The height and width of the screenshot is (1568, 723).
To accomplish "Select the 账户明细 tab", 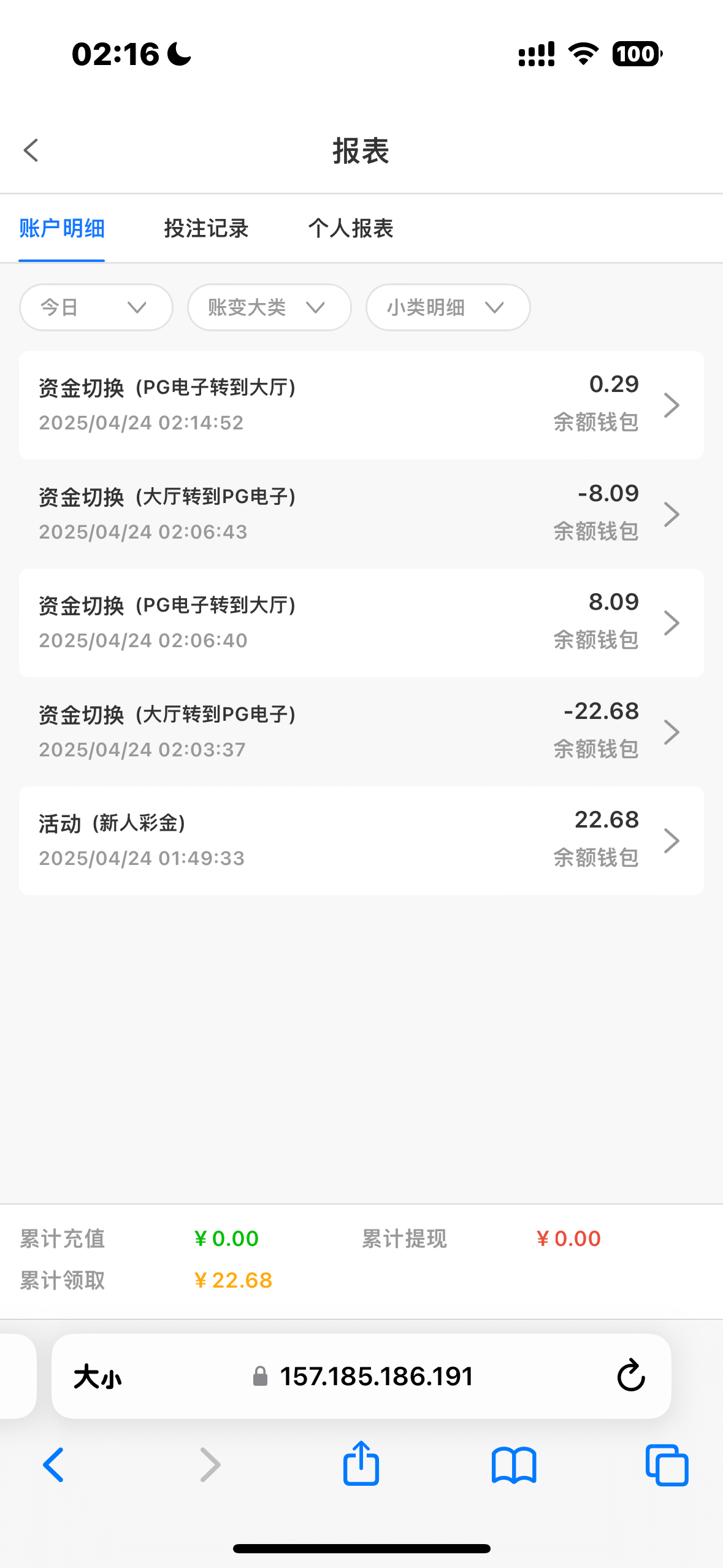I will [62, 229].
